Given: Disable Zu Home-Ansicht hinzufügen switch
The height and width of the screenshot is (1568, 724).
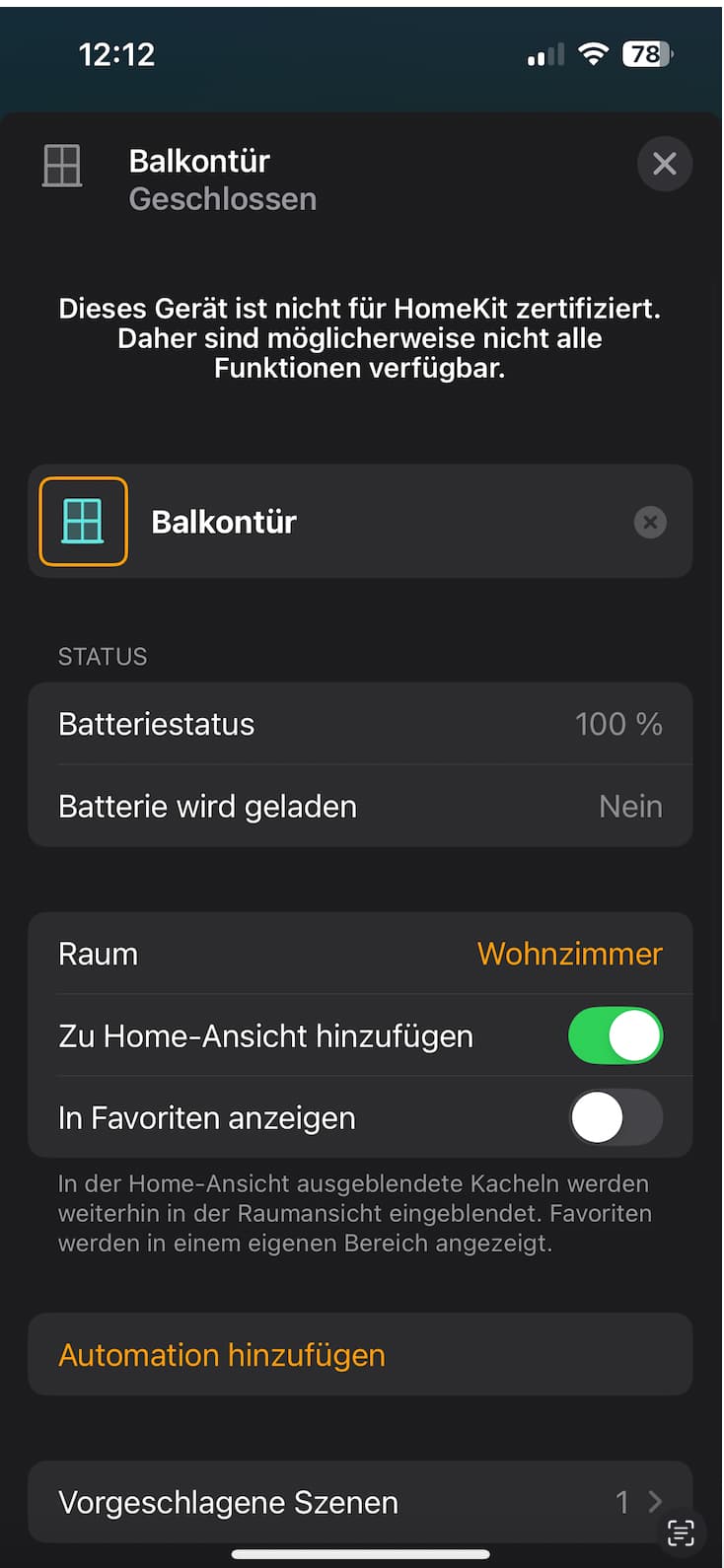Looking at the screenshot, I should [x=615, y=1035].
